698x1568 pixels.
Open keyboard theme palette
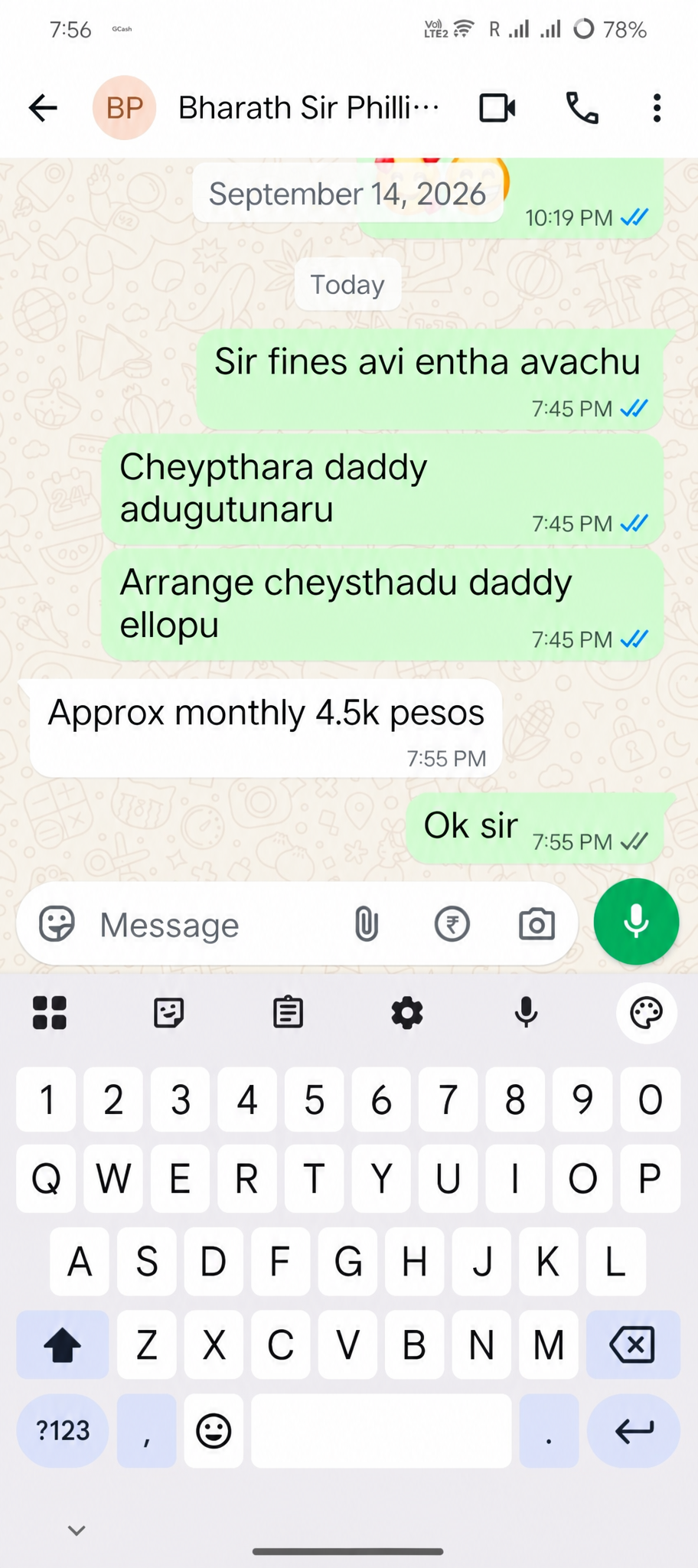(x=646, y=1013)
